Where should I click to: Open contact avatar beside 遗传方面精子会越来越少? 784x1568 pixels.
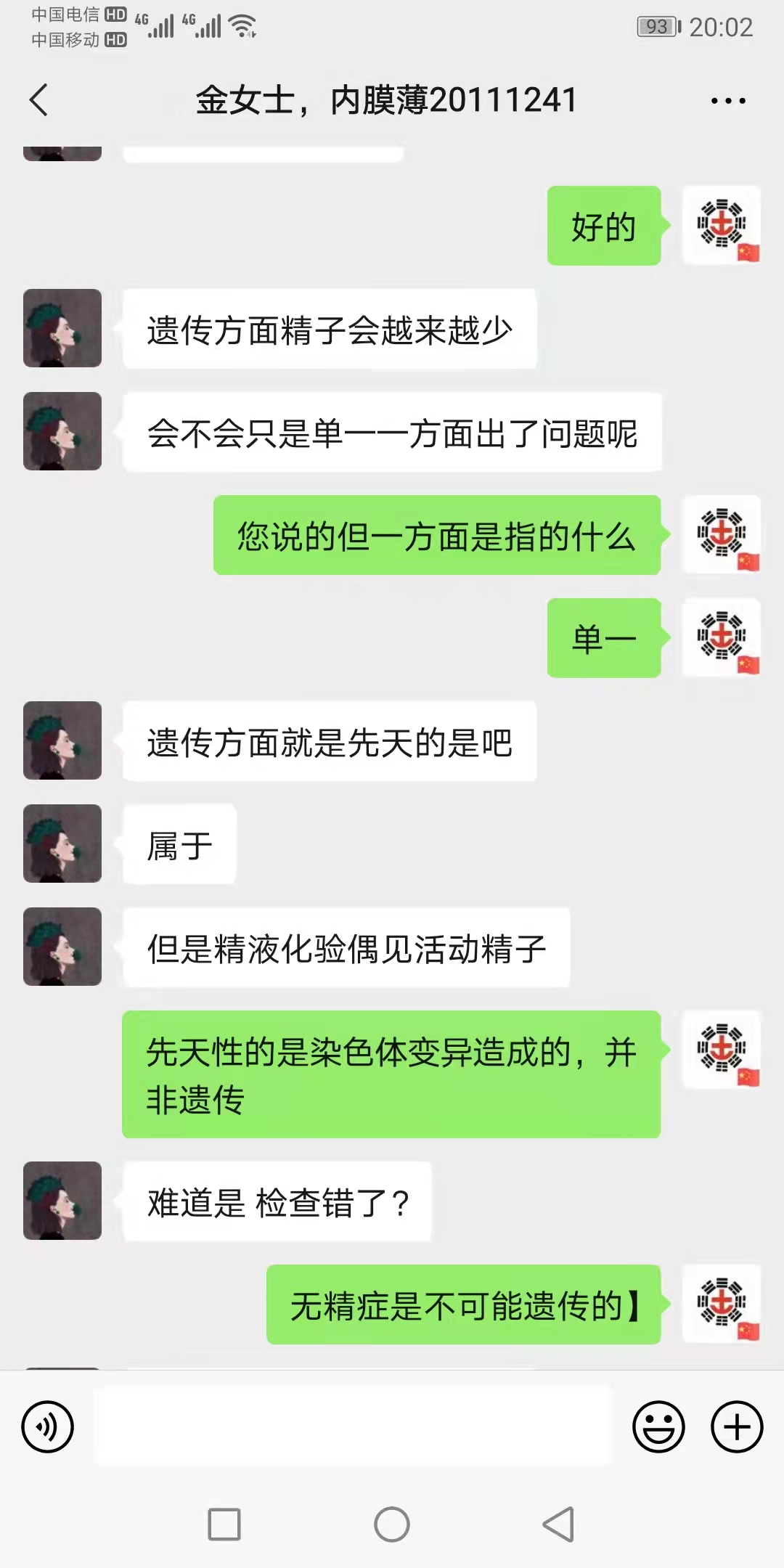tap(62, 328)
